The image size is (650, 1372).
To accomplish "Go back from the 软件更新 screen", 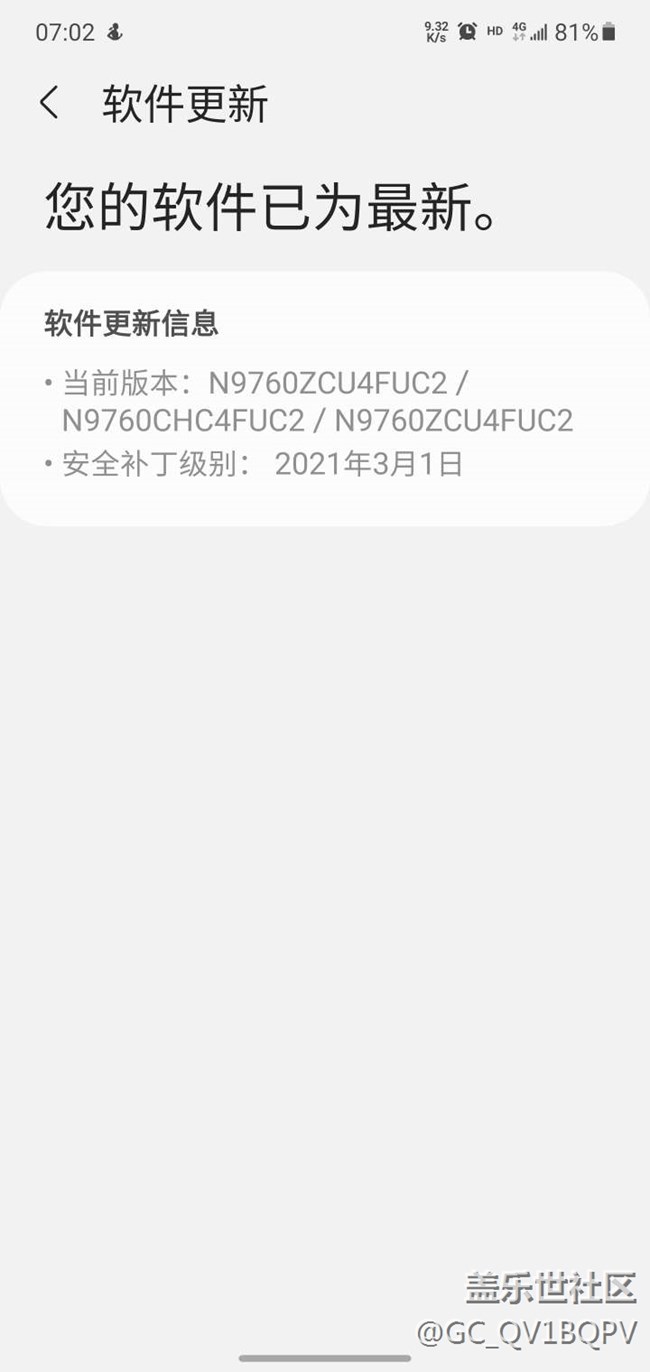I will [49, 104].
